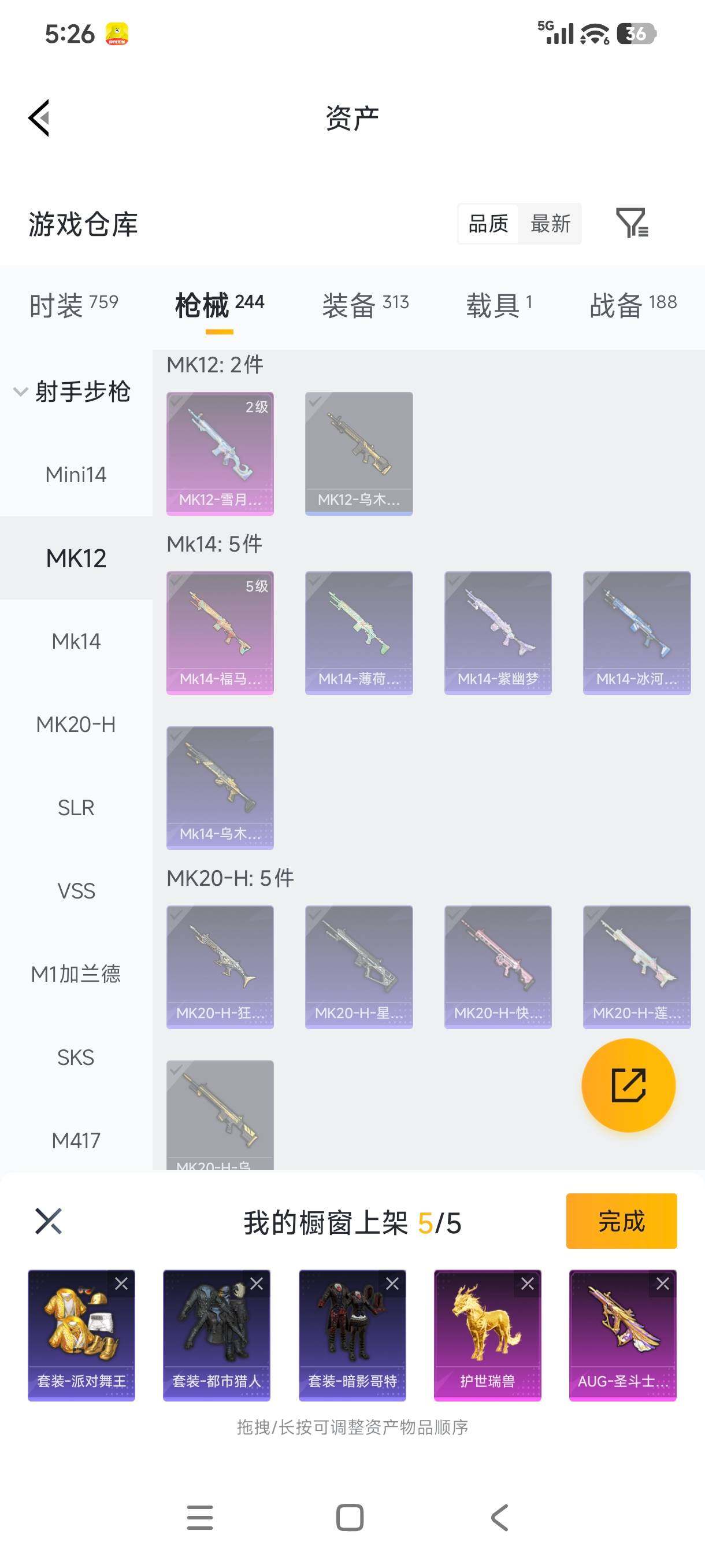Close the 我的橱窗上架 panel
The image size is (705, 1568).
pos(49,1221)
